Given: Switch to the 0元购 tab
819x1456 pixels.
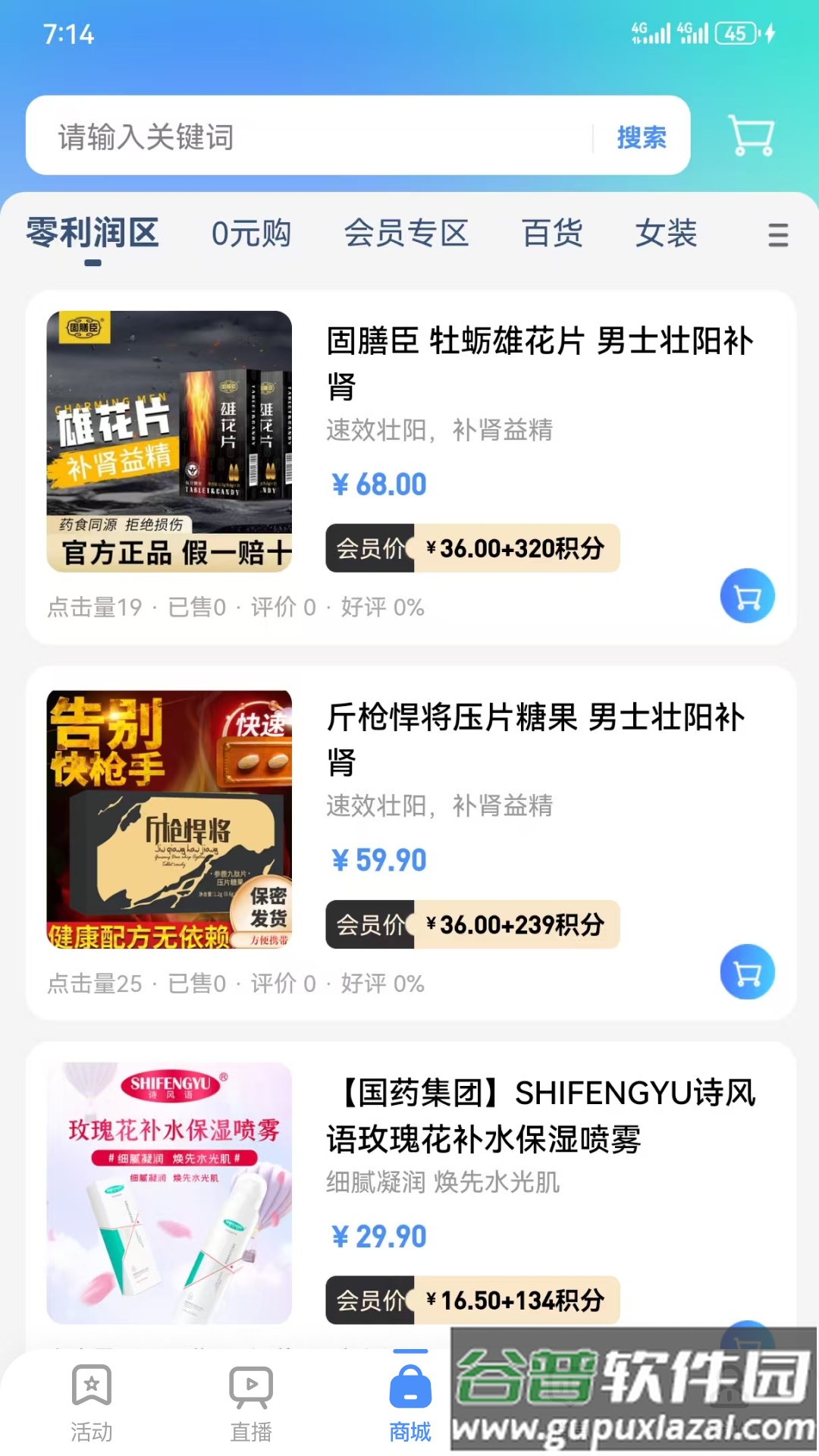Looking at the screenshot, I should coord(252,234).
